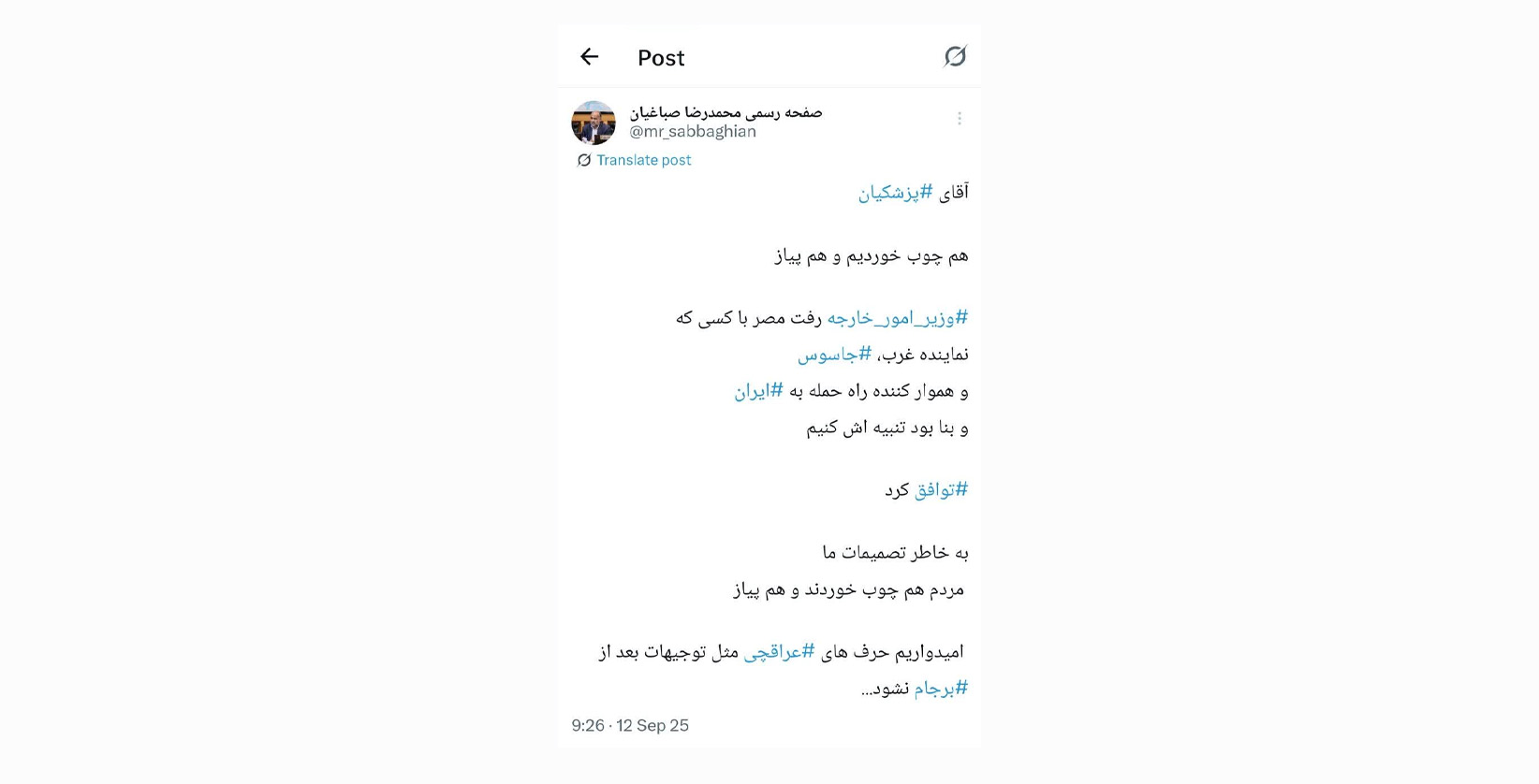Screen dimensions: 1539x784
Task: Go back using the arrow icon
Action: click(589, 57)
